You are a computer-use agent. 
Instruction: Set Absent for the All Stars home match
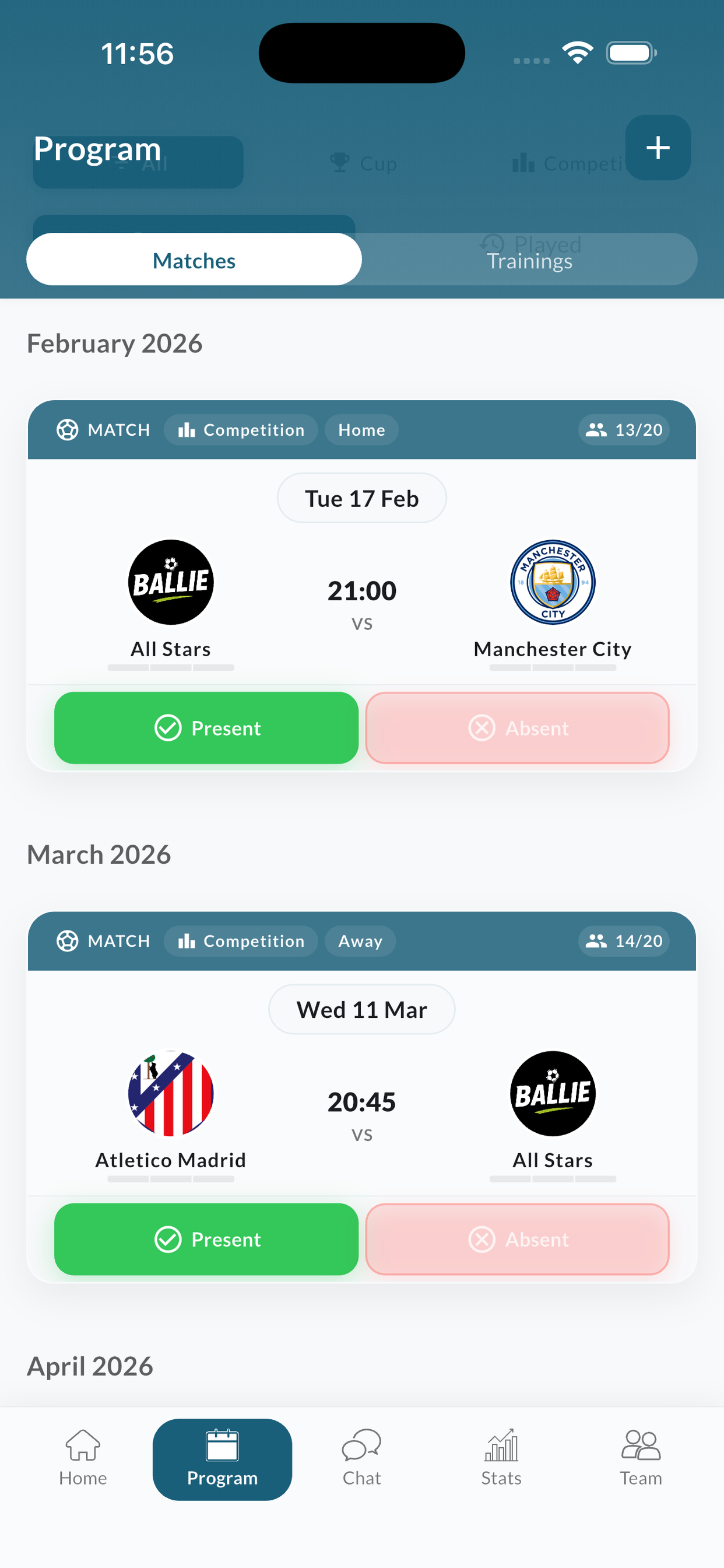click(x=516, y=728)
